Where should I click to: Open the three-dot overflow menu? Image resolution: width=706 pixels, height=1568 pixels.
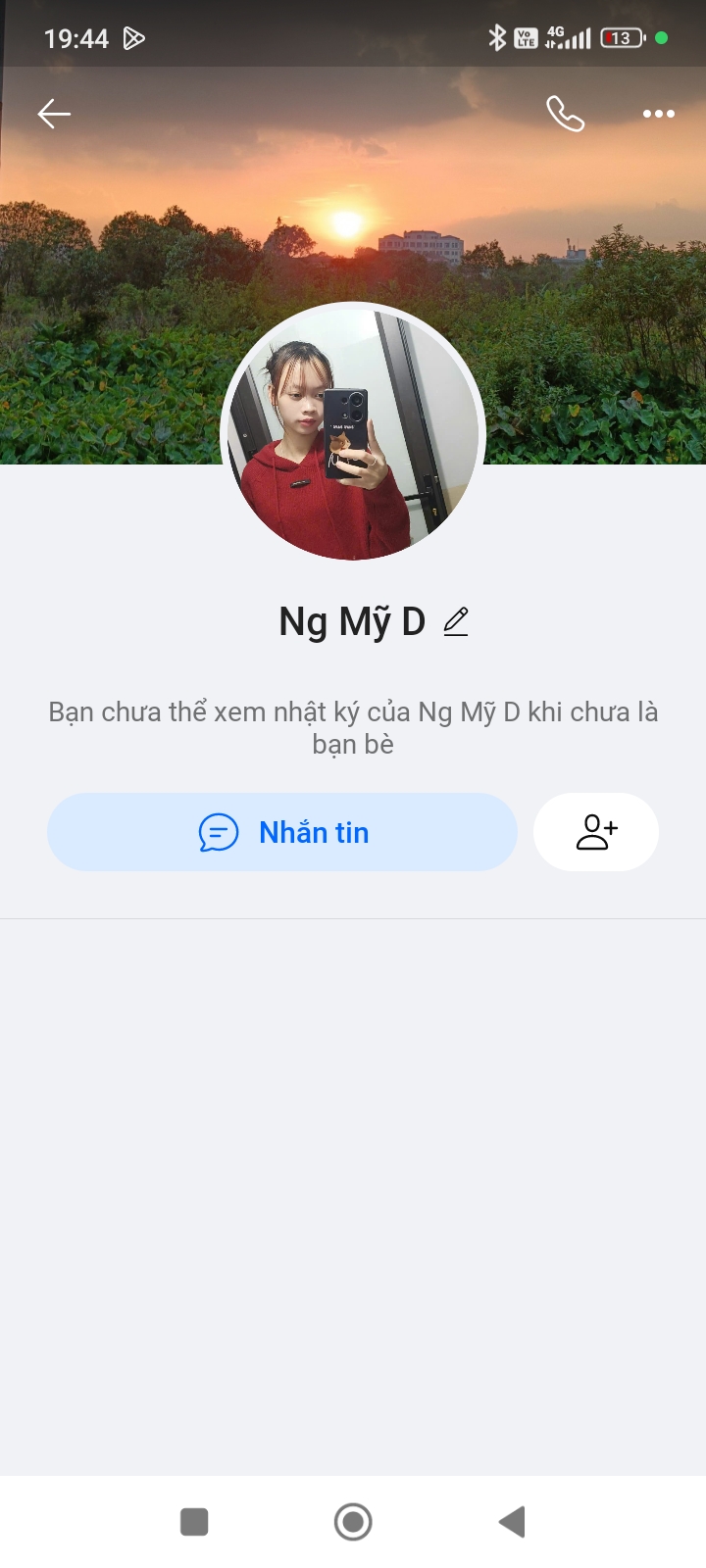(x=658, y=114)
